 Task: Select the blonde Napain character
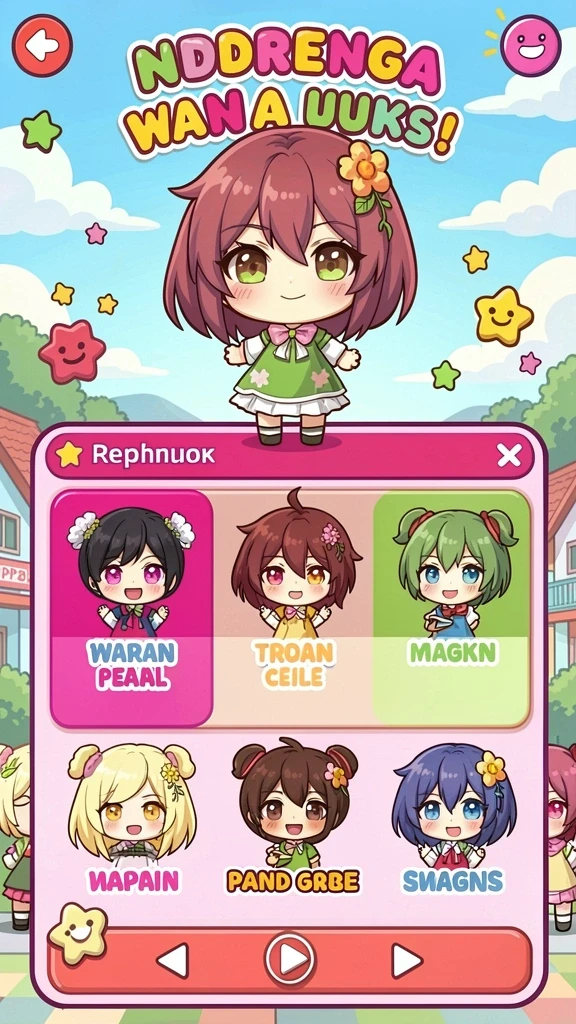133,820
